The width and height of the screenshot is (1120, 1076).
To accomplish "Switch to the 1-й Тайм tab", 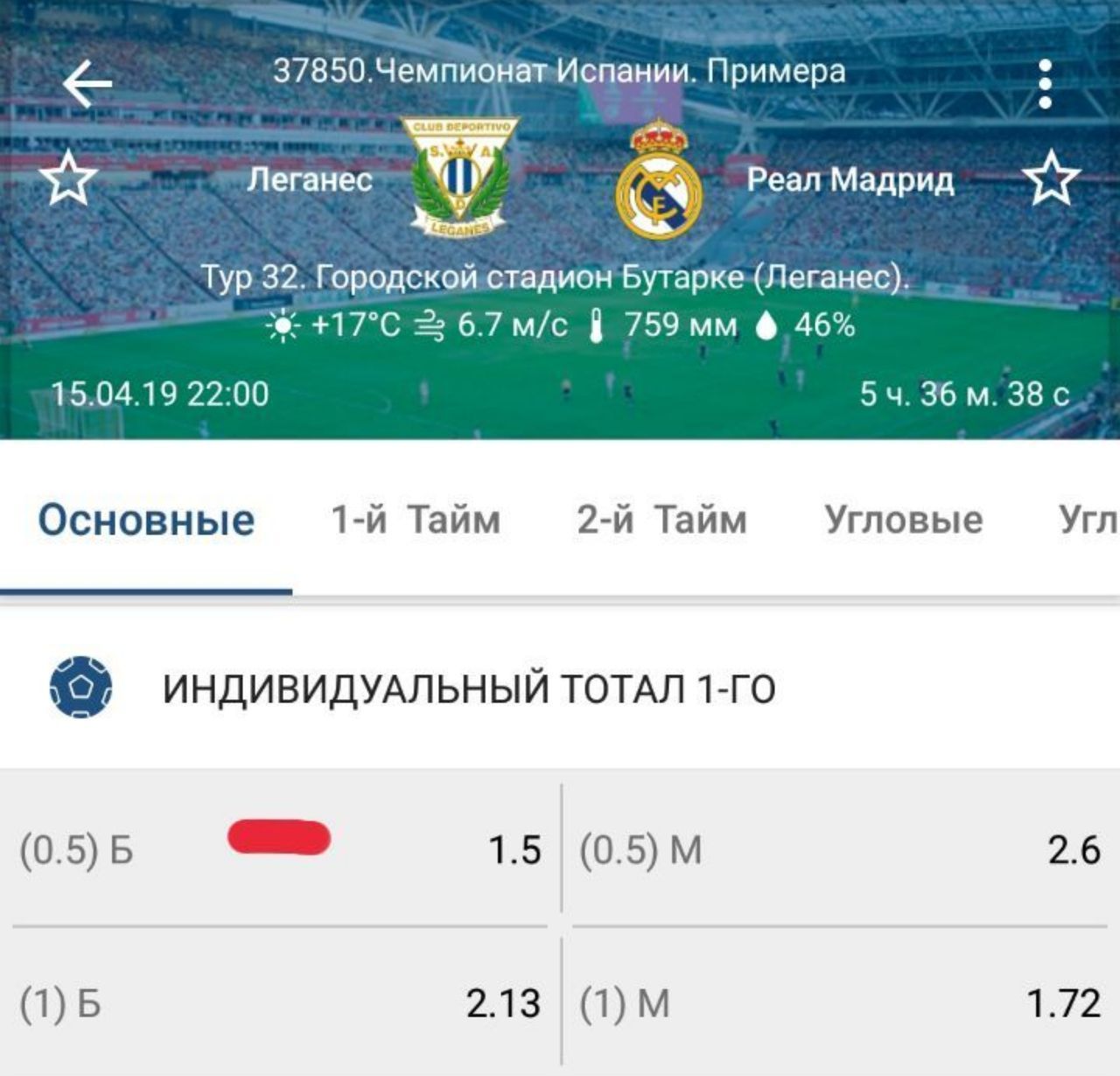I will click(x=416, y=521).
